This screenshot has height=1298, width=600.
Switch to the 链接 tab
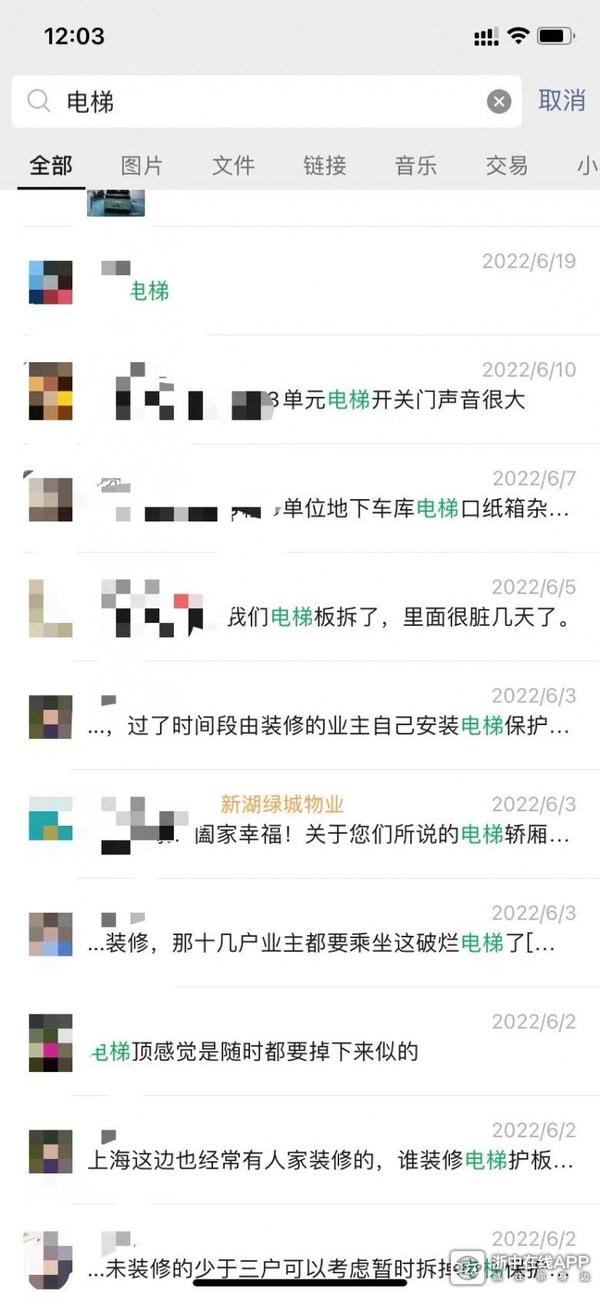click(x=325, y=165)
